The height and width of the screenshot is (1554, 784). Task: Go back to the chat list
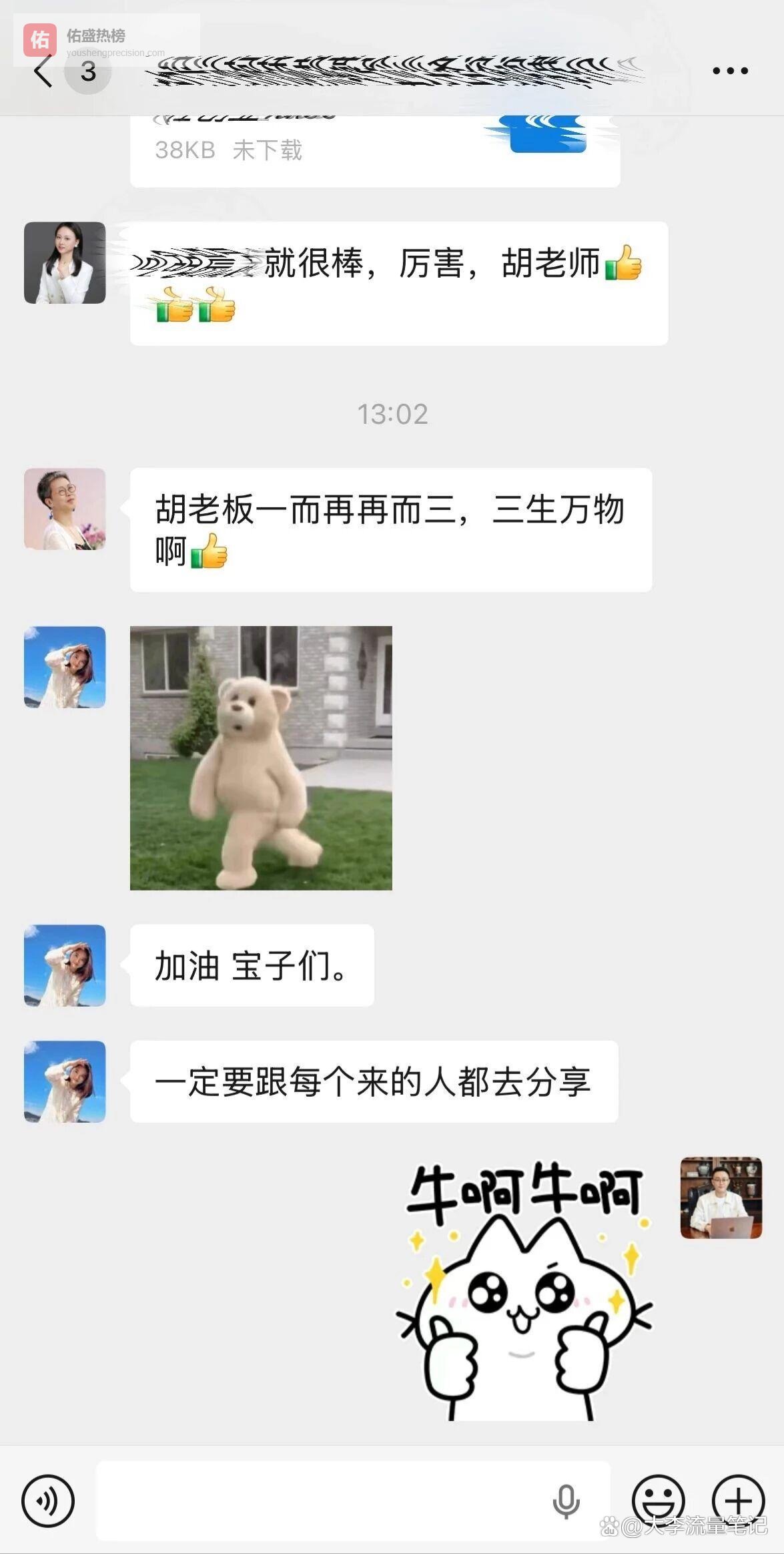[x=43, y=71]
